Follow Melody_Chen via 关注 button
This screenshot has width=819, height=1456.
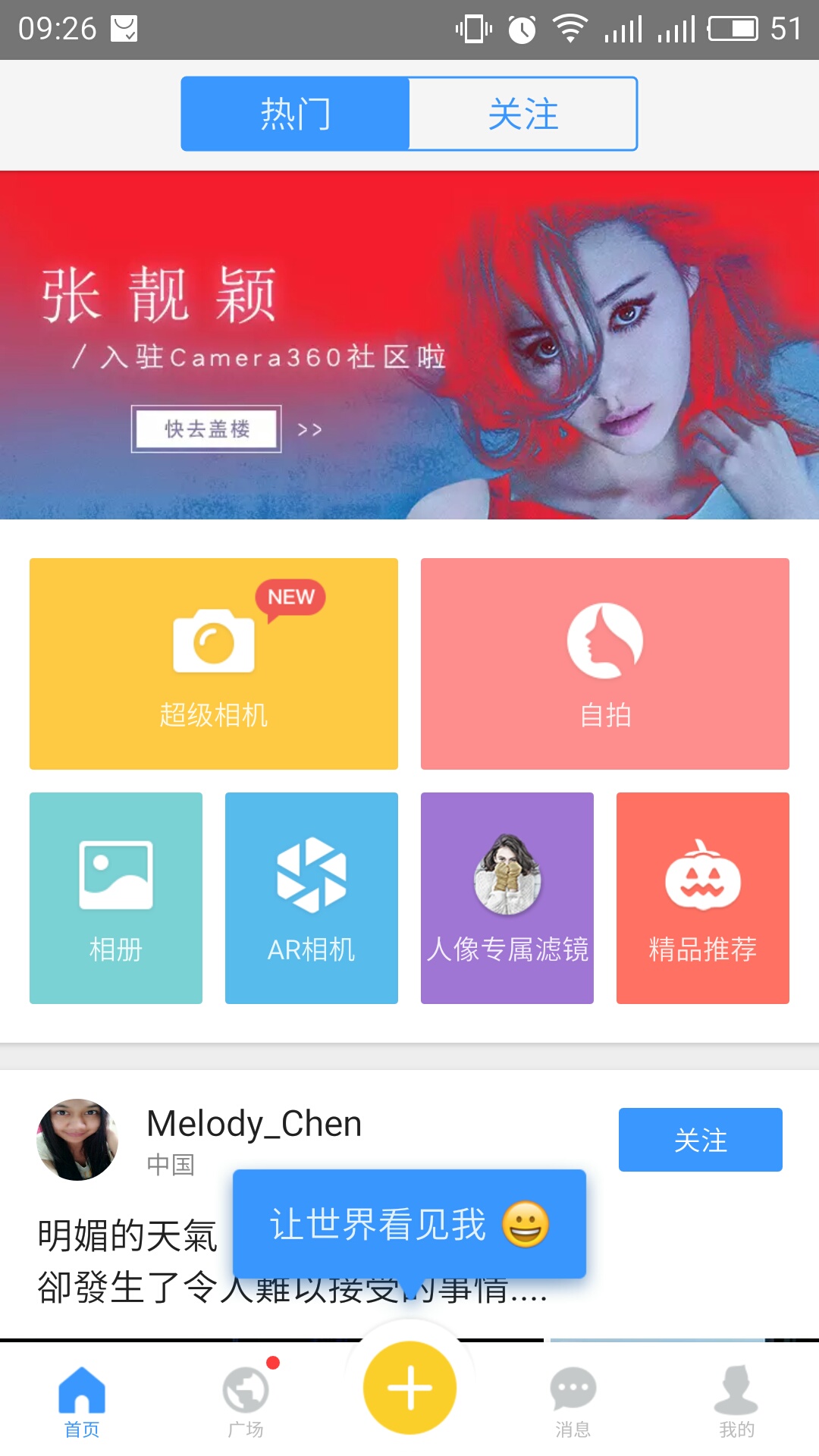[x=700, y=1140]
